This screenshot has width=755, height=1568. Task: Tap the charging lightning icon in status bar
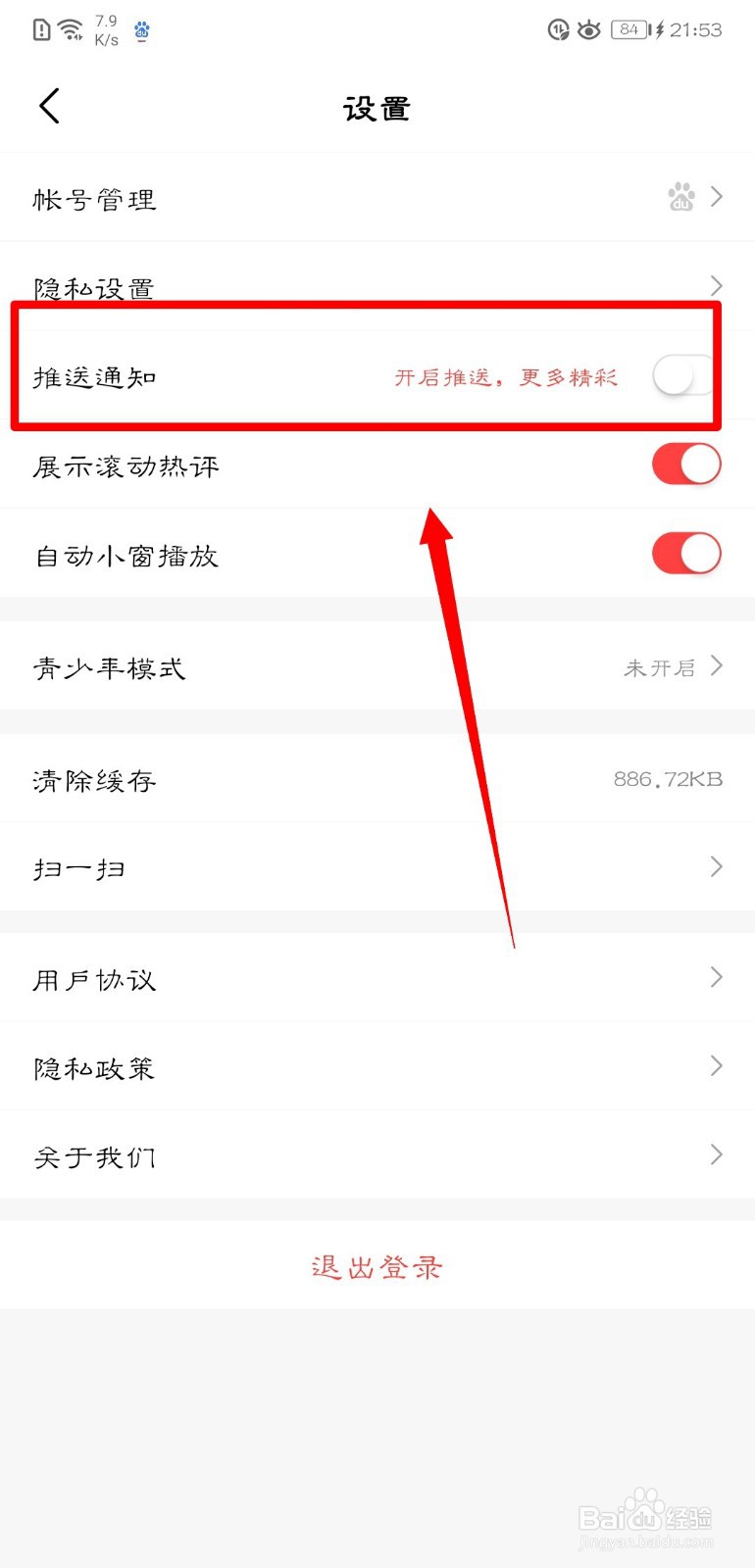tap(661, 29)
